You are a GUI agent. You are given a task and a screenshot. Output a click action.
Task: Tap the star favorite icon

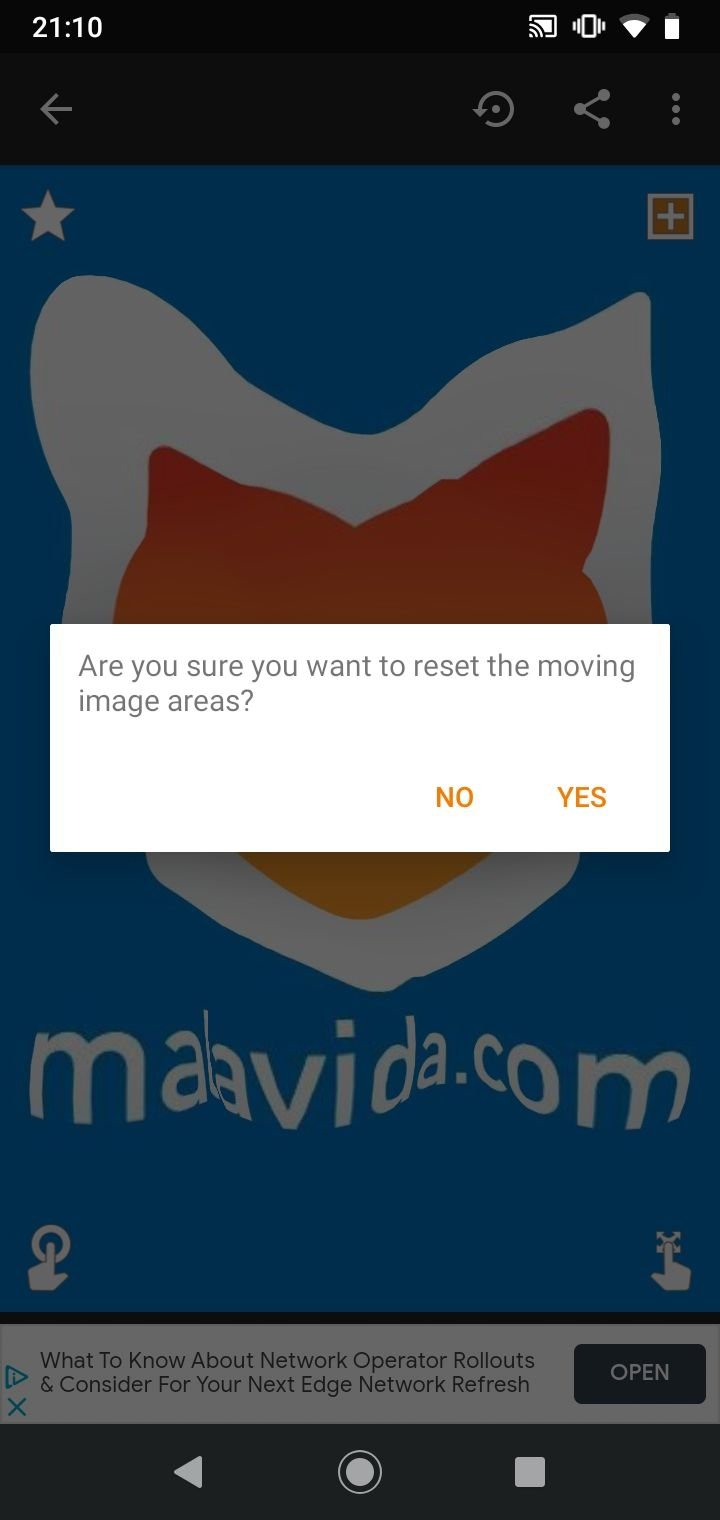pos(48,217)
